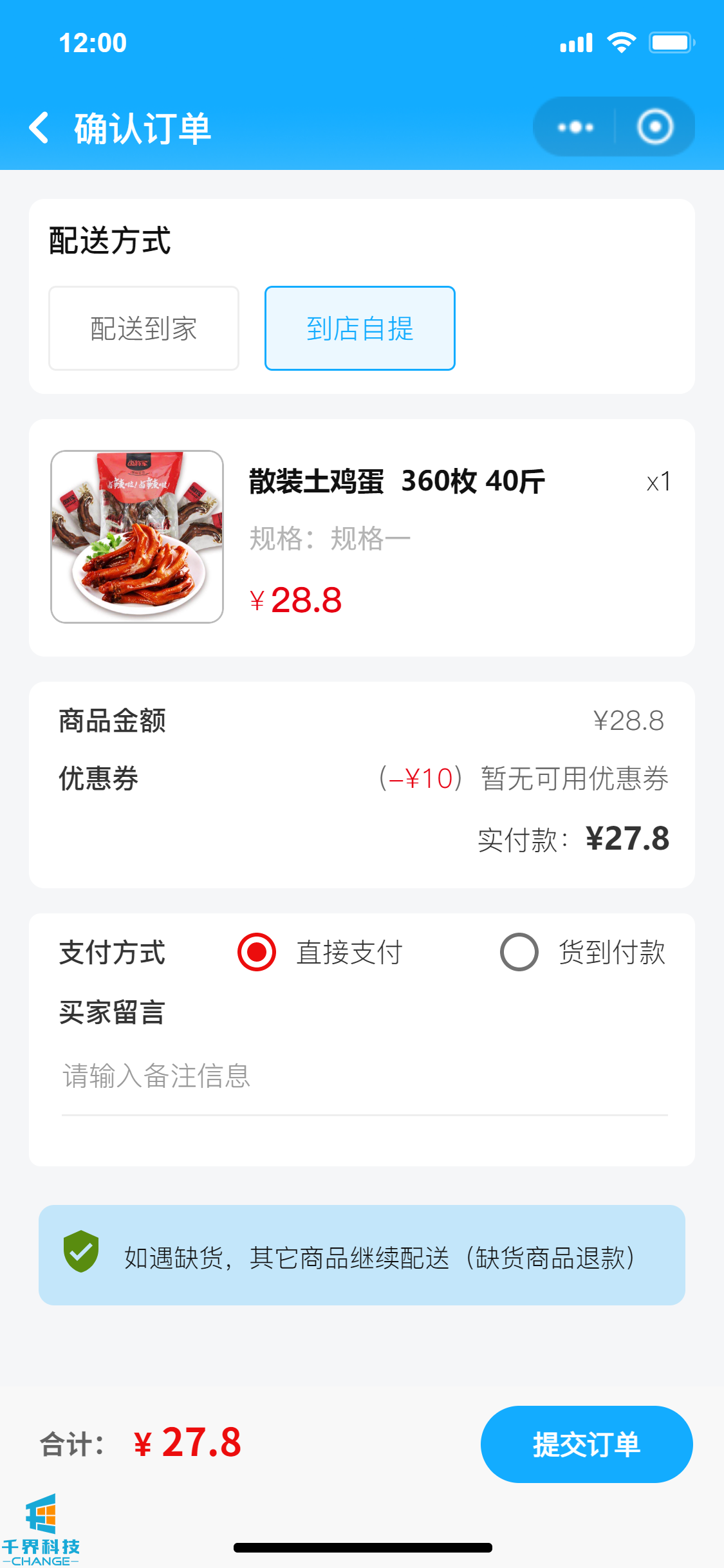Open the mini program more-options menu
The image size is (724, 1568).
click(x=575, y=127)
